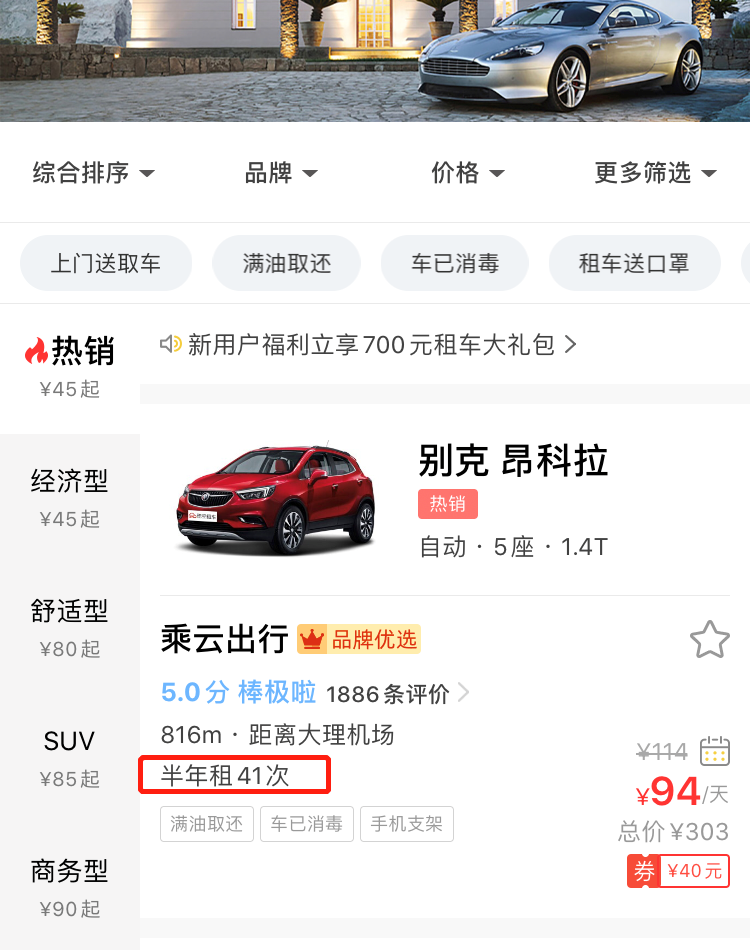The height and width of the screenshot is (950, 750).
Task: Favorite the 乘云出行 offer with star
Action: pyautogui.click(x=710, y=640)
